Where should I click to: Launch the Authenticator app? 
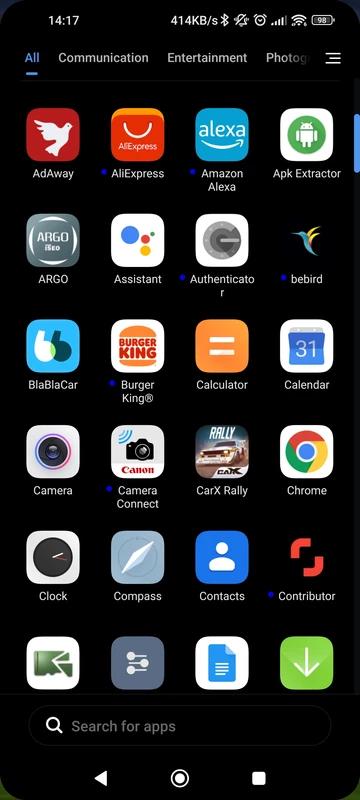point(222,240)
